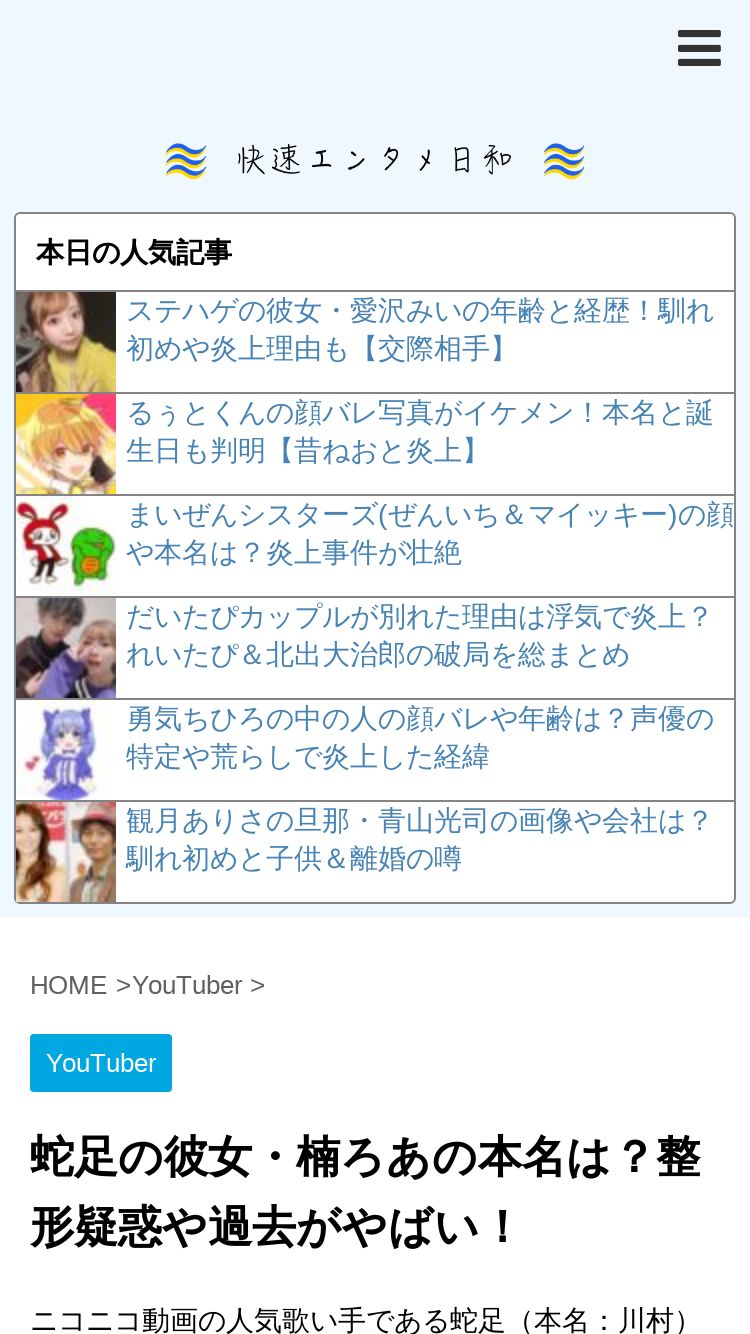
Task: Open the るぅとくんの顔バレ article
Action: (x=420, y=432)
